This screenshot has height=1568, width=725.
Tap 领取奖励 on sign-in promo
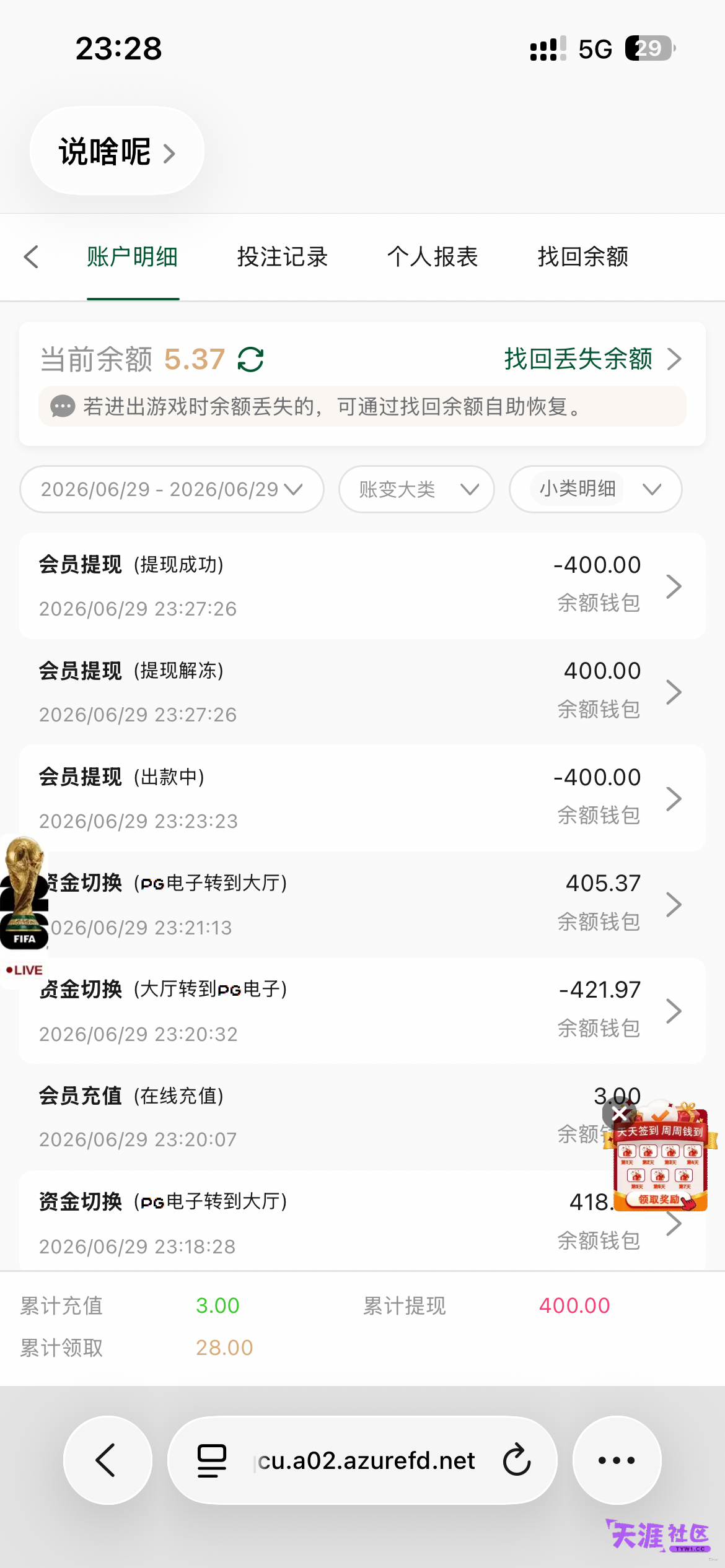click(x=659, y=1200)
